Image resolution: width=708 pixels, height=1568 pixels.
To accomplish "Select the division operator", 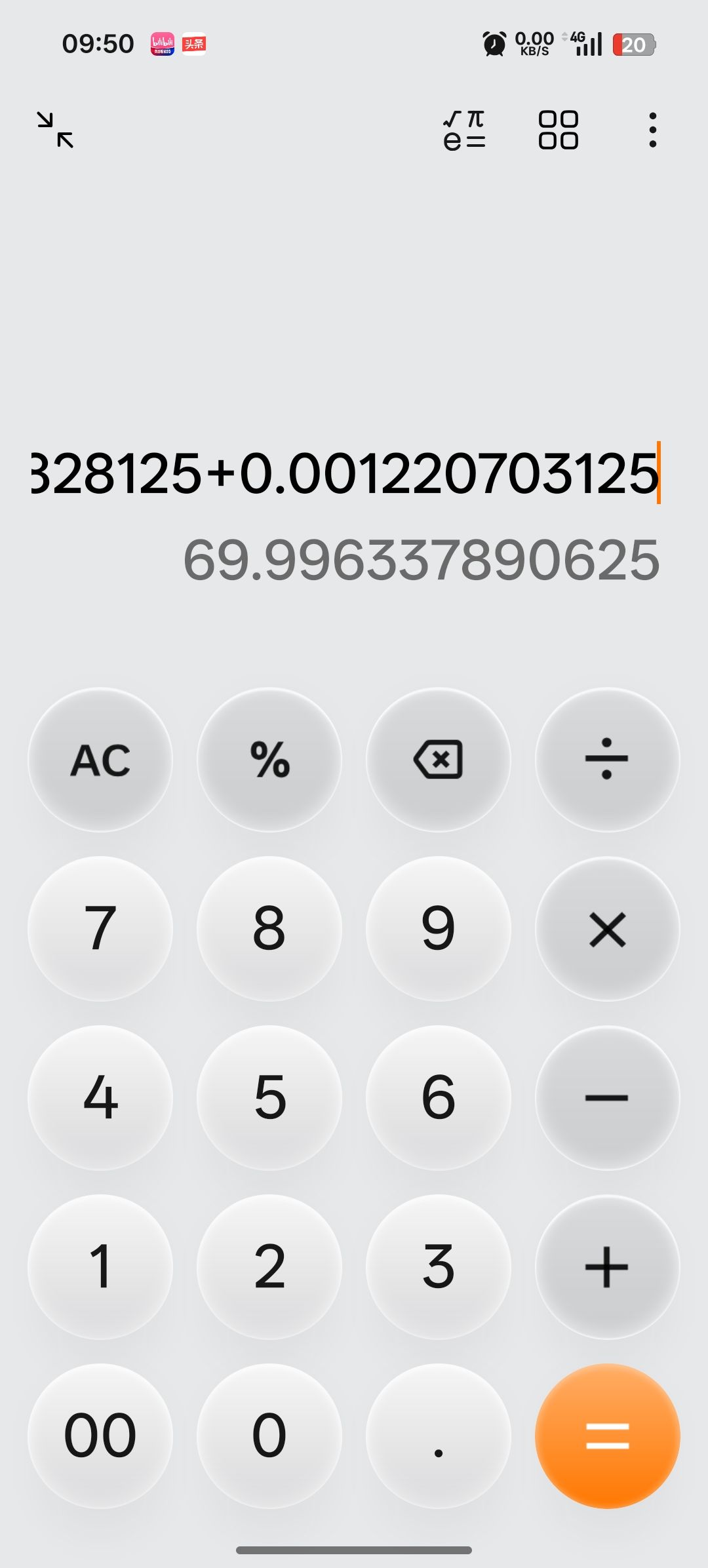I will [x=608, y=760].
